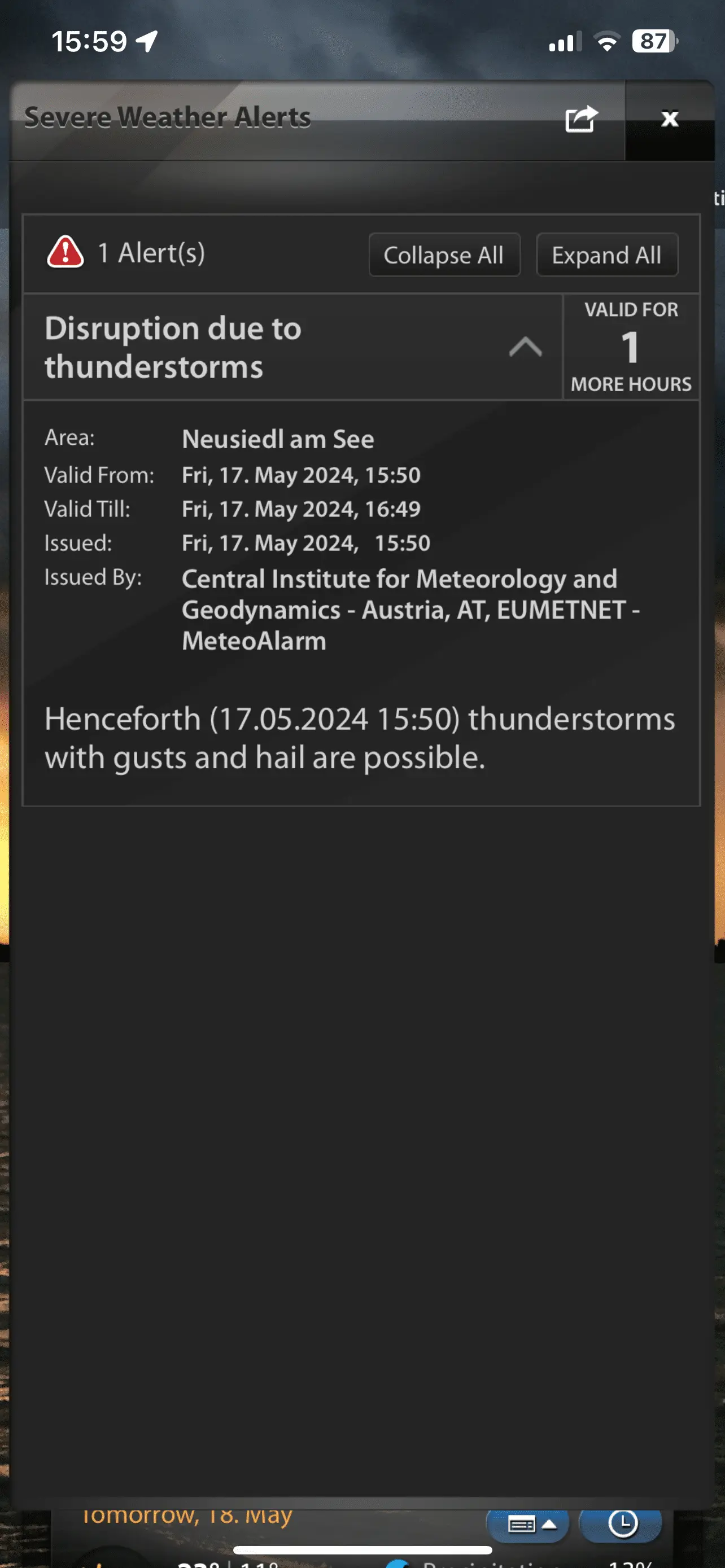Tap the Collapse All button
The image size is (725, 1568).
pyautogui.click(x=444, y=255)
